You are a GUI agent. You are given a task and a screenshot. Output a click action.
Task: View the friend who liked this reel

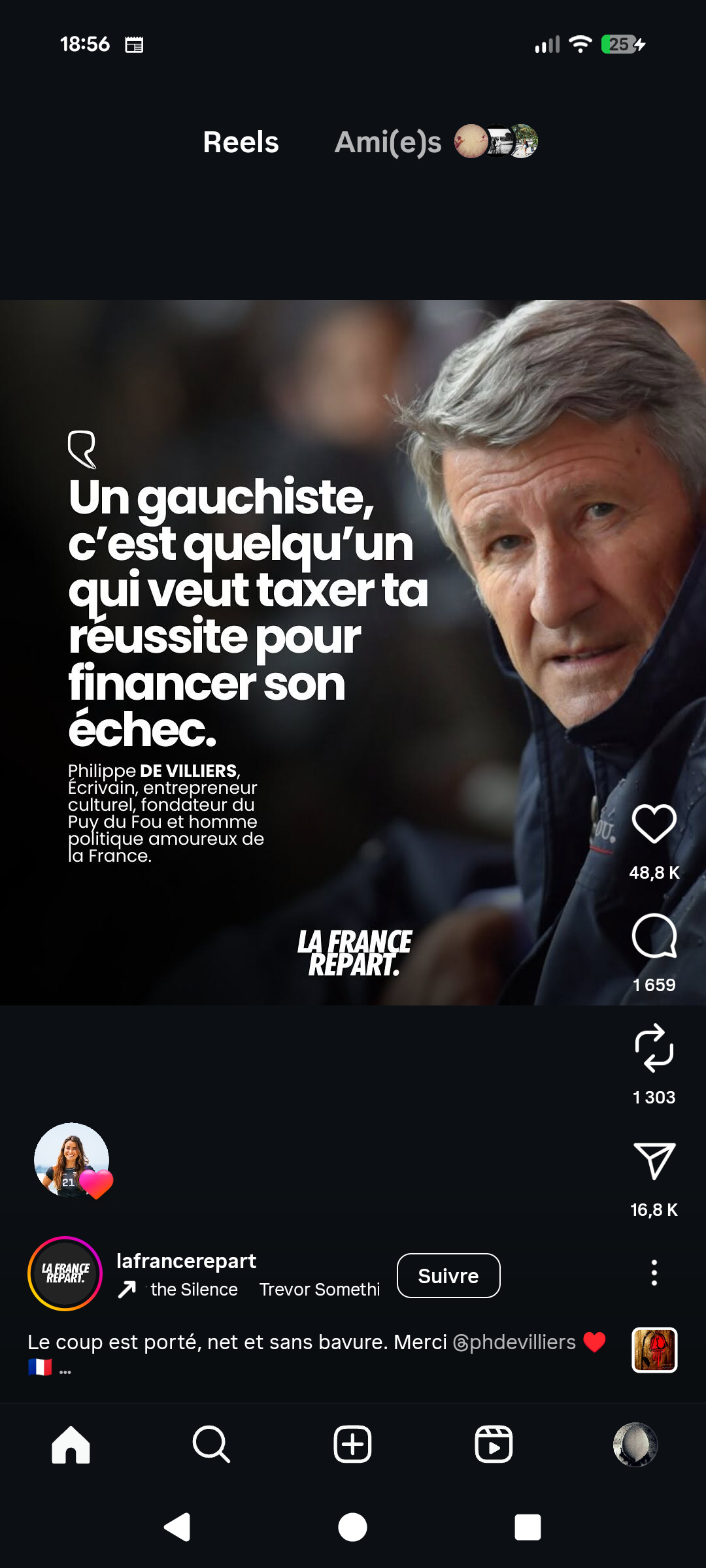[x=72, y=1160]
